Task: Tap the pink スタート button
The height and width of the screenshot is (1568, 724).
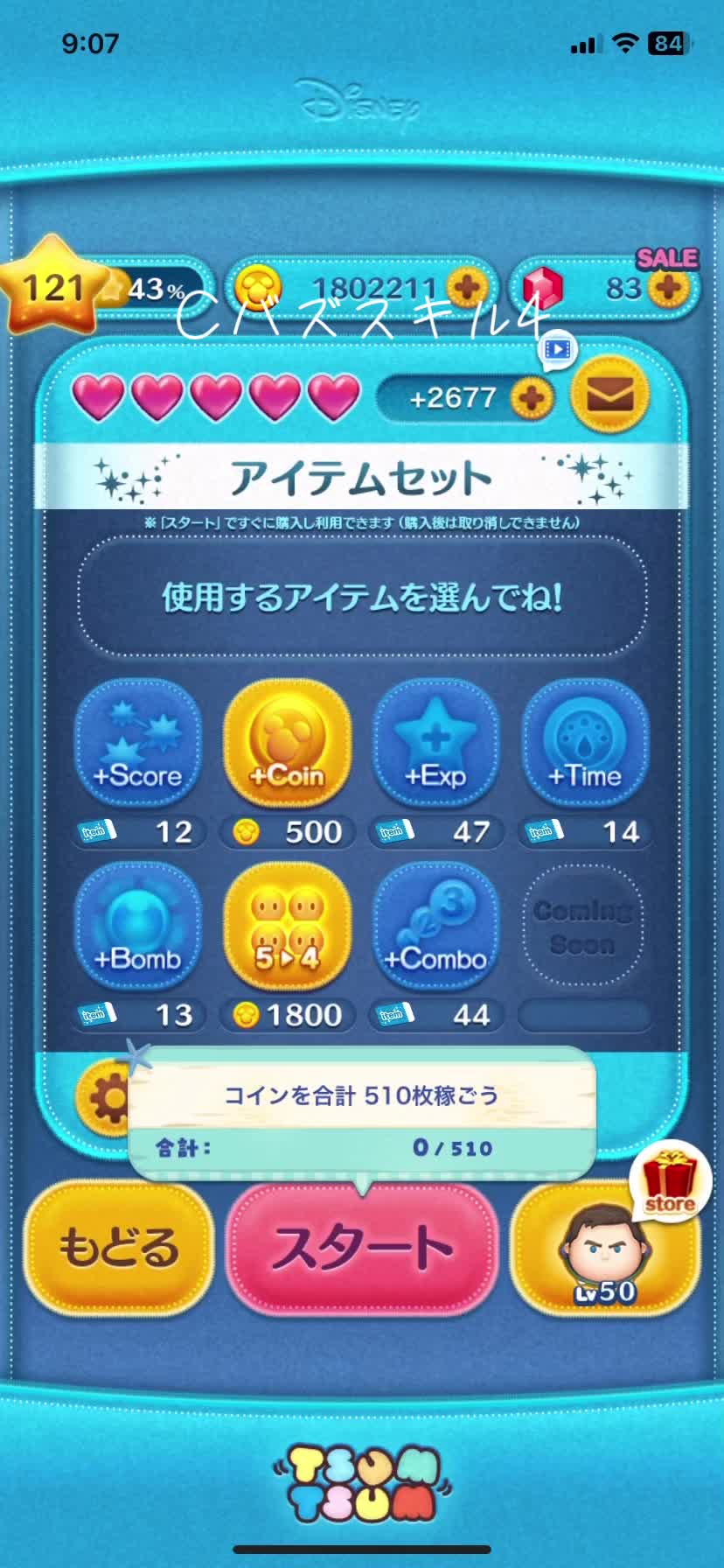Action: click(x=362, y=1247)
